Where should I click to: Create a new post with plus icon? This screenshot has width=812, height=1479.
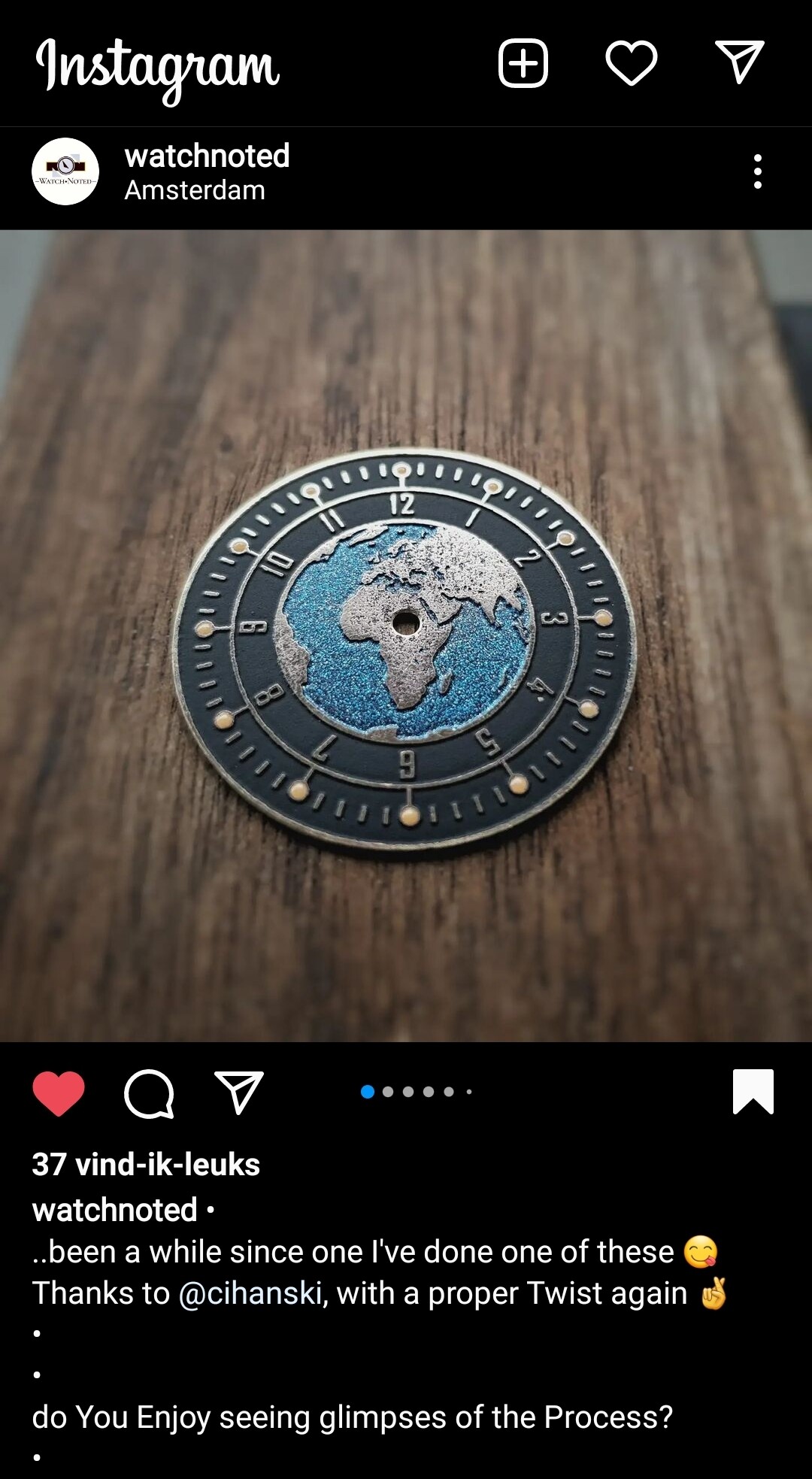coord(523,63)
